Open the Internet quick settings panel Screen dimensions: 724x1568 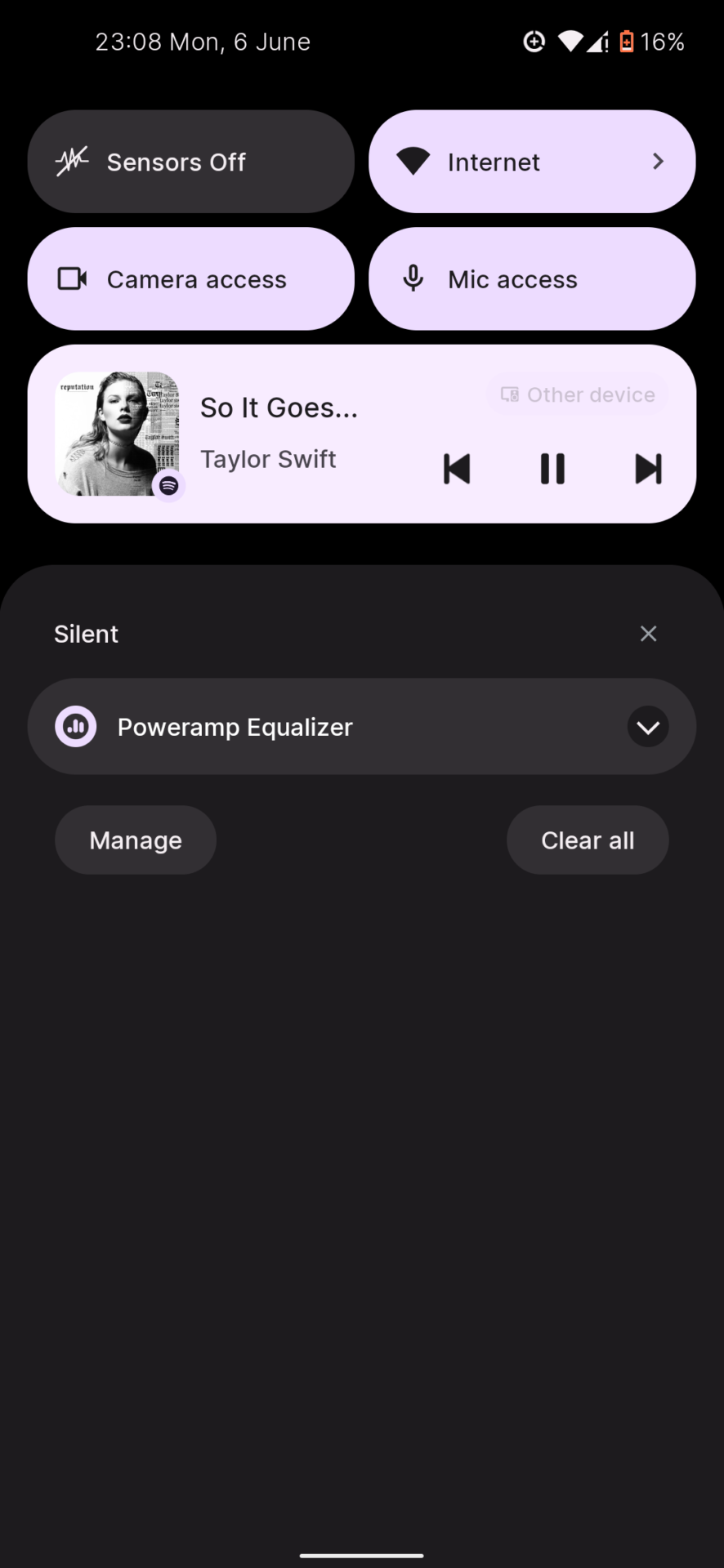pos(531,162)
